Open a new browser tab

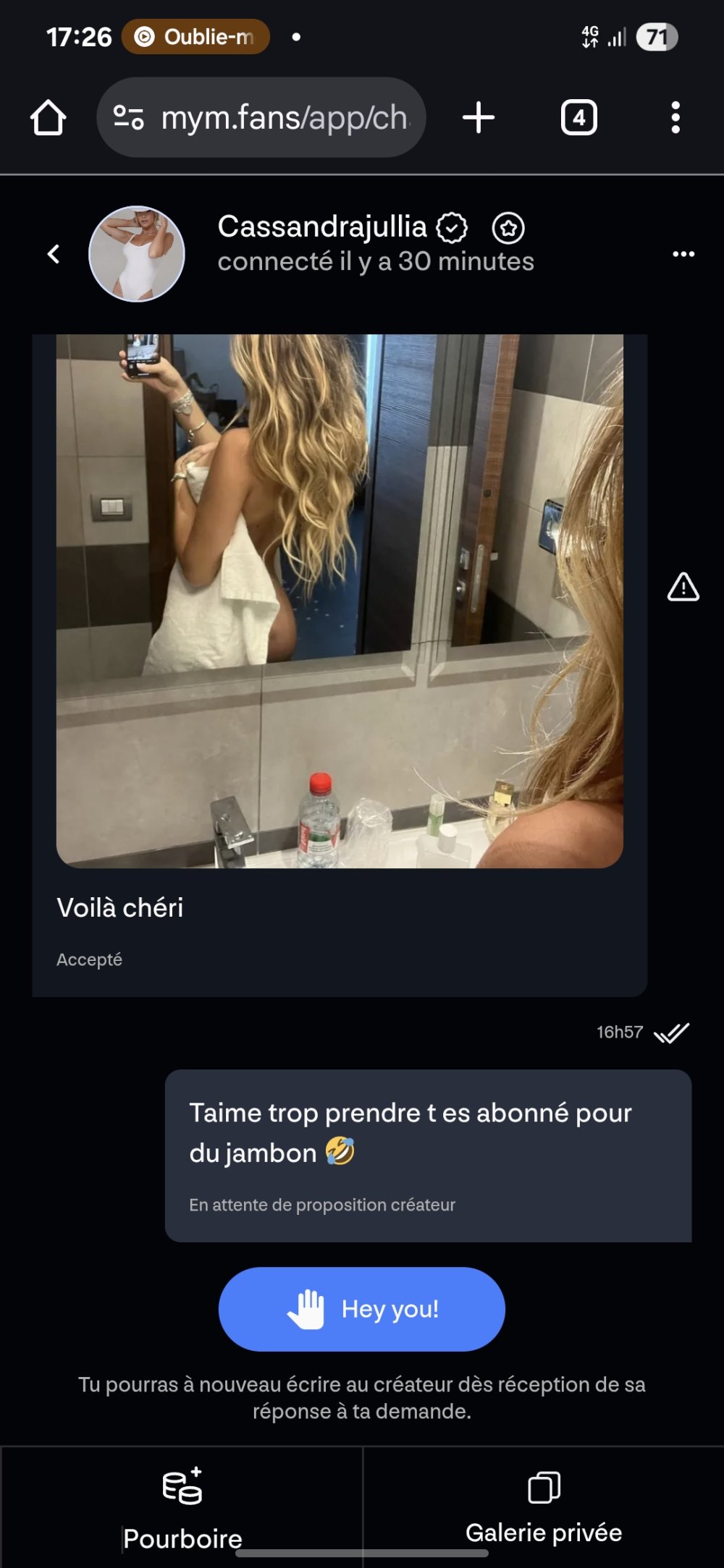coord(479,118)
